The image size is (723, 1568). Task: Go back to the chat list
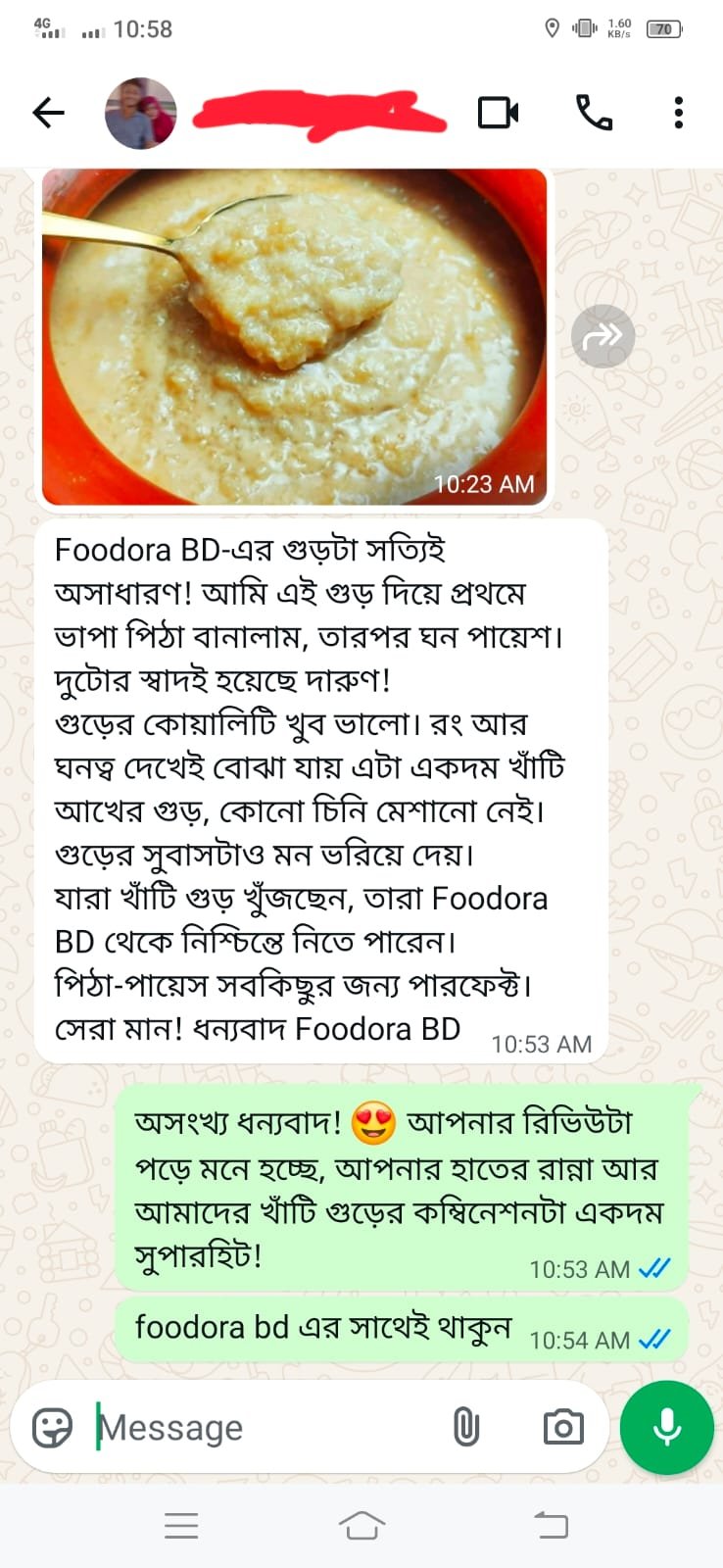[x=48, y=113]
